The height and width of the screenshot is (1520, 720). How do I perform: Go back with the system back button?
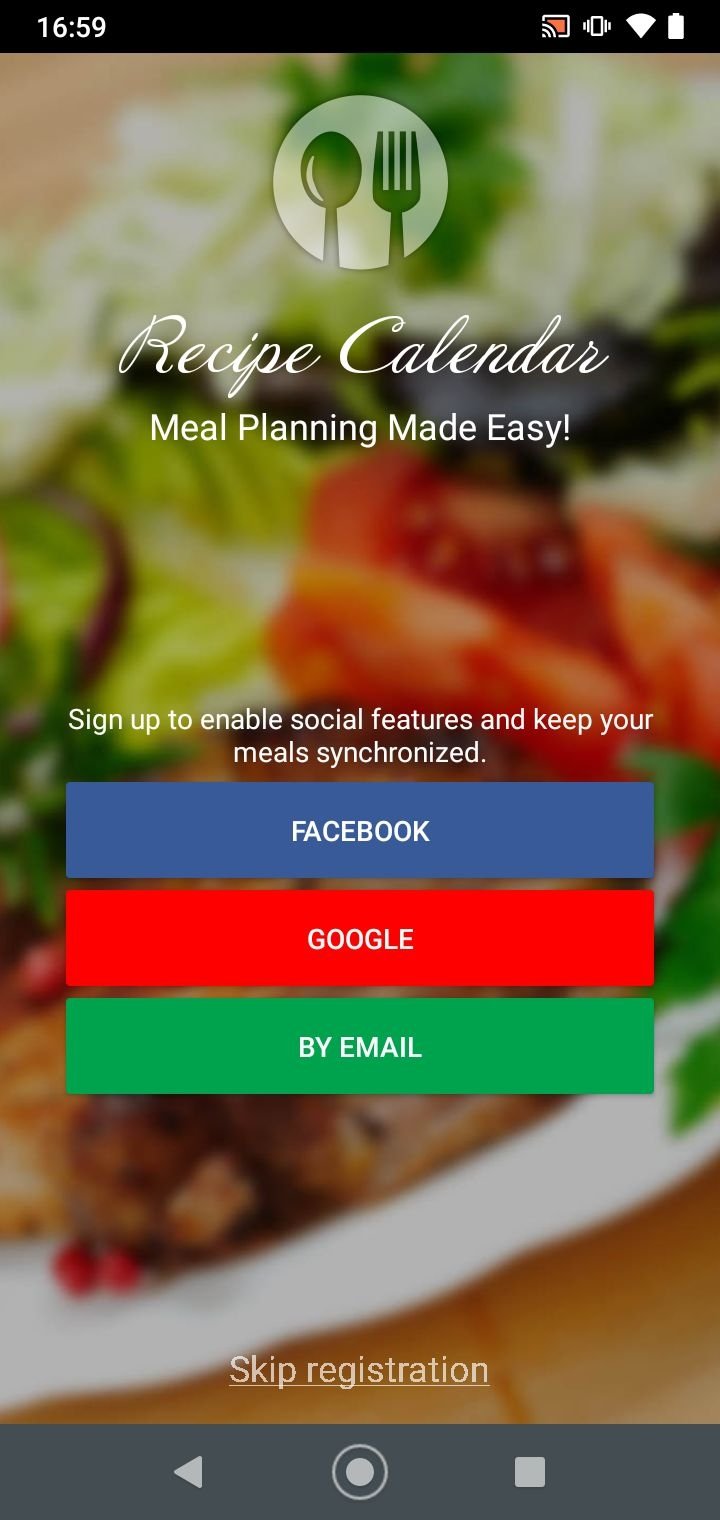(188, 1472)
